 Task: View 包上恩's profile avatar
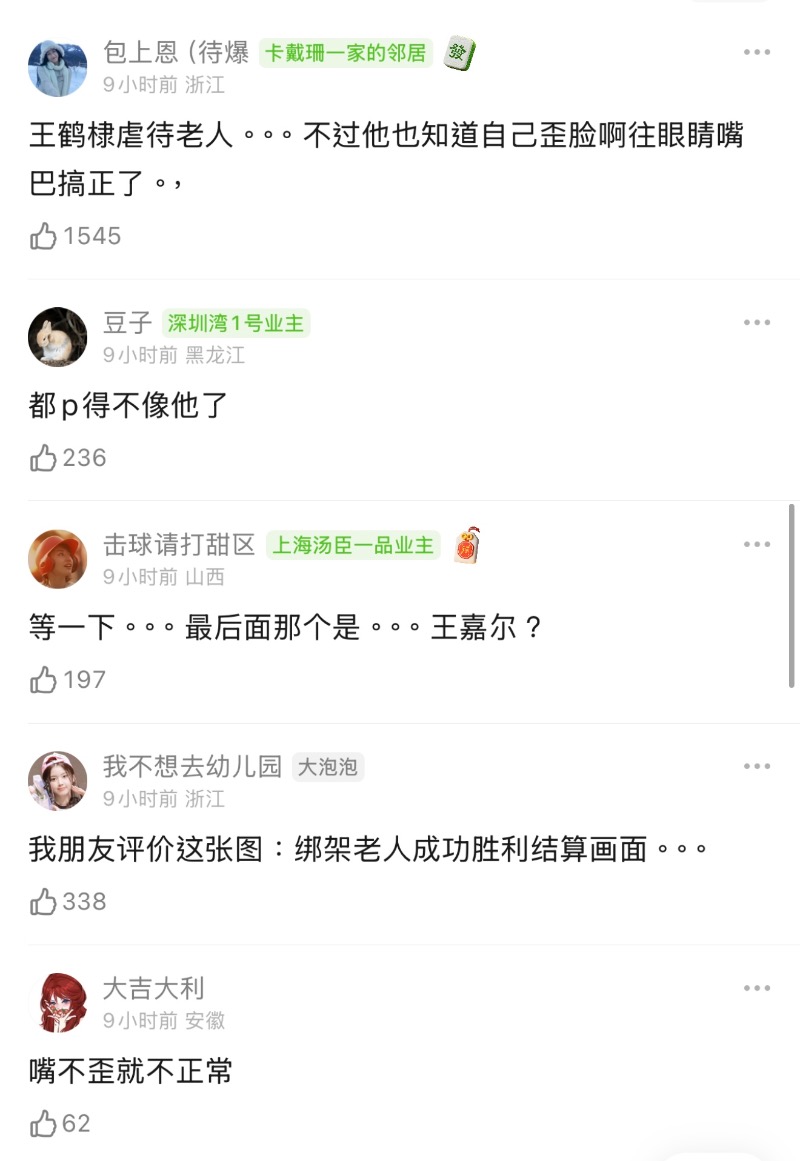(x=57, y=67)
